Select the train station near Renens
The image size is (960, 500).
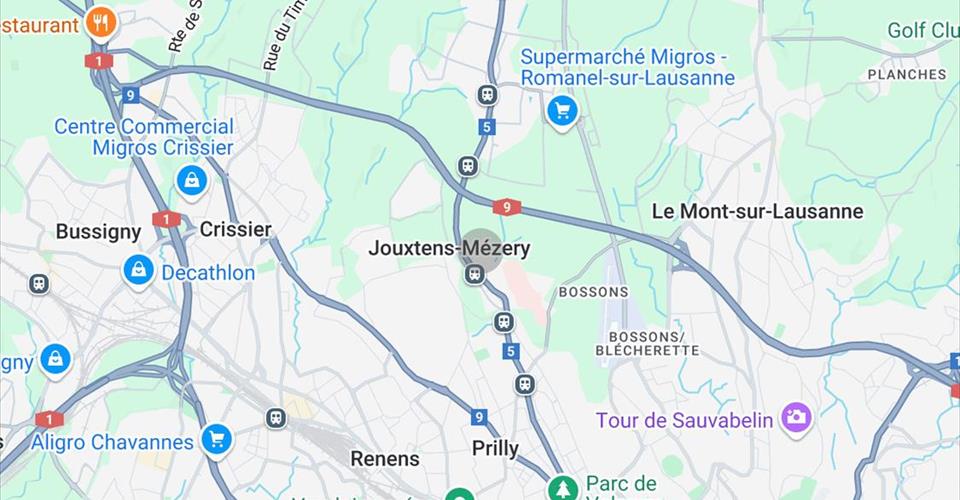[276, 418]
